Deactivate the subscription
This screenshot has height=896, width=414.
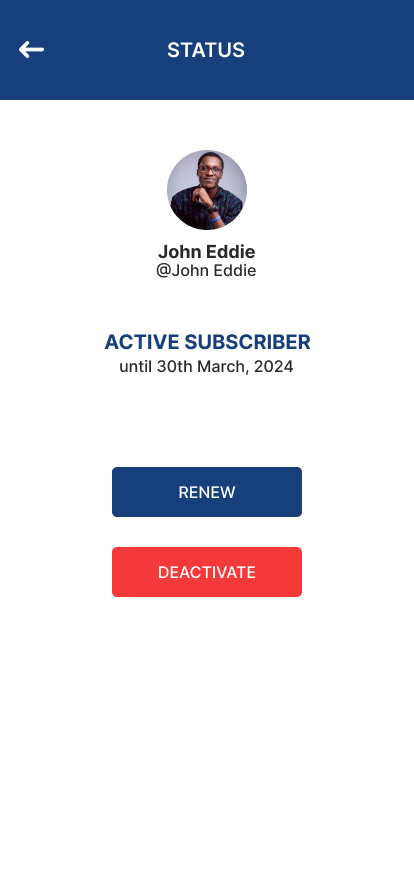[207, 572]
